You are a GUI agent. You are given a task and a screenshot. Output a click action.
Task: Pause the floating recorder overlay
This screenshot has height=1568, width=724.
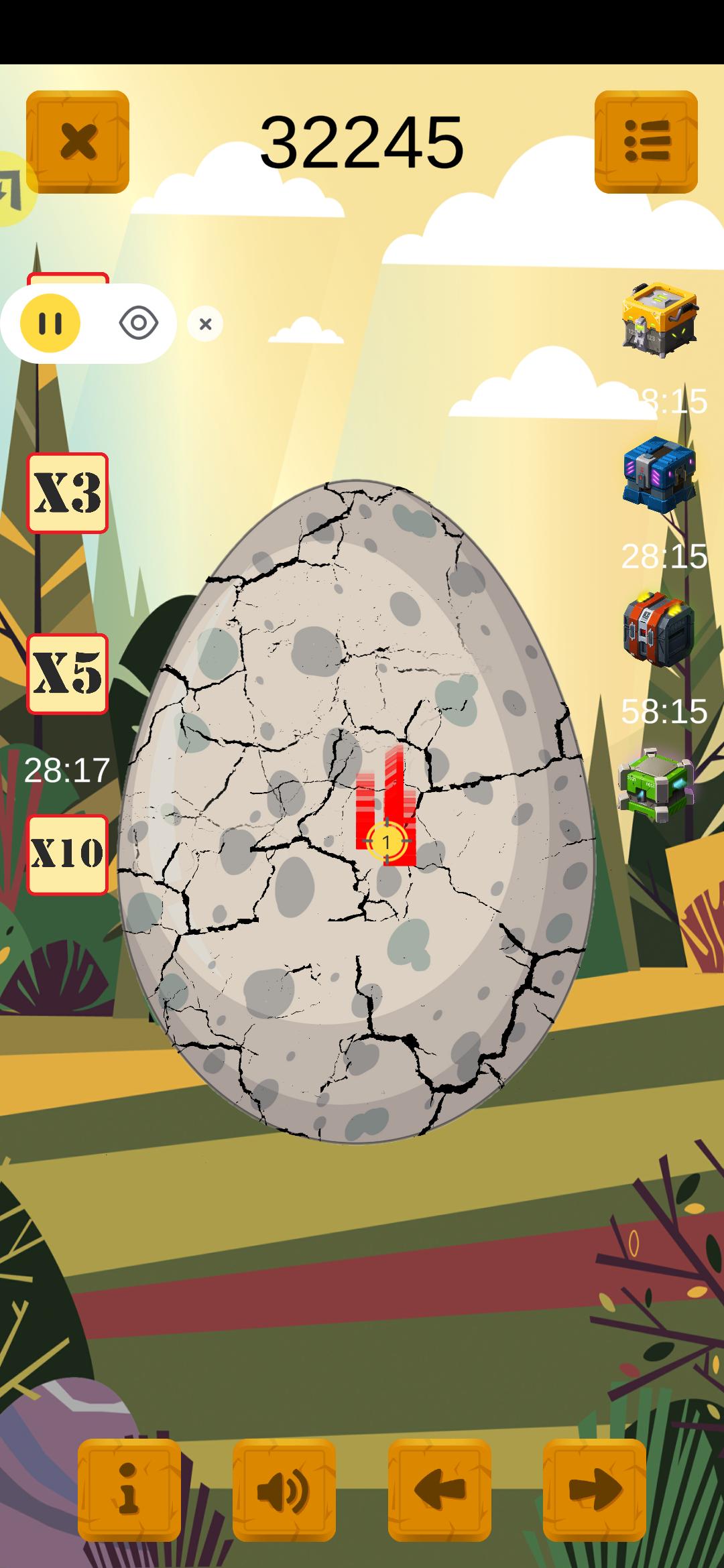click(x=50, y=324)
